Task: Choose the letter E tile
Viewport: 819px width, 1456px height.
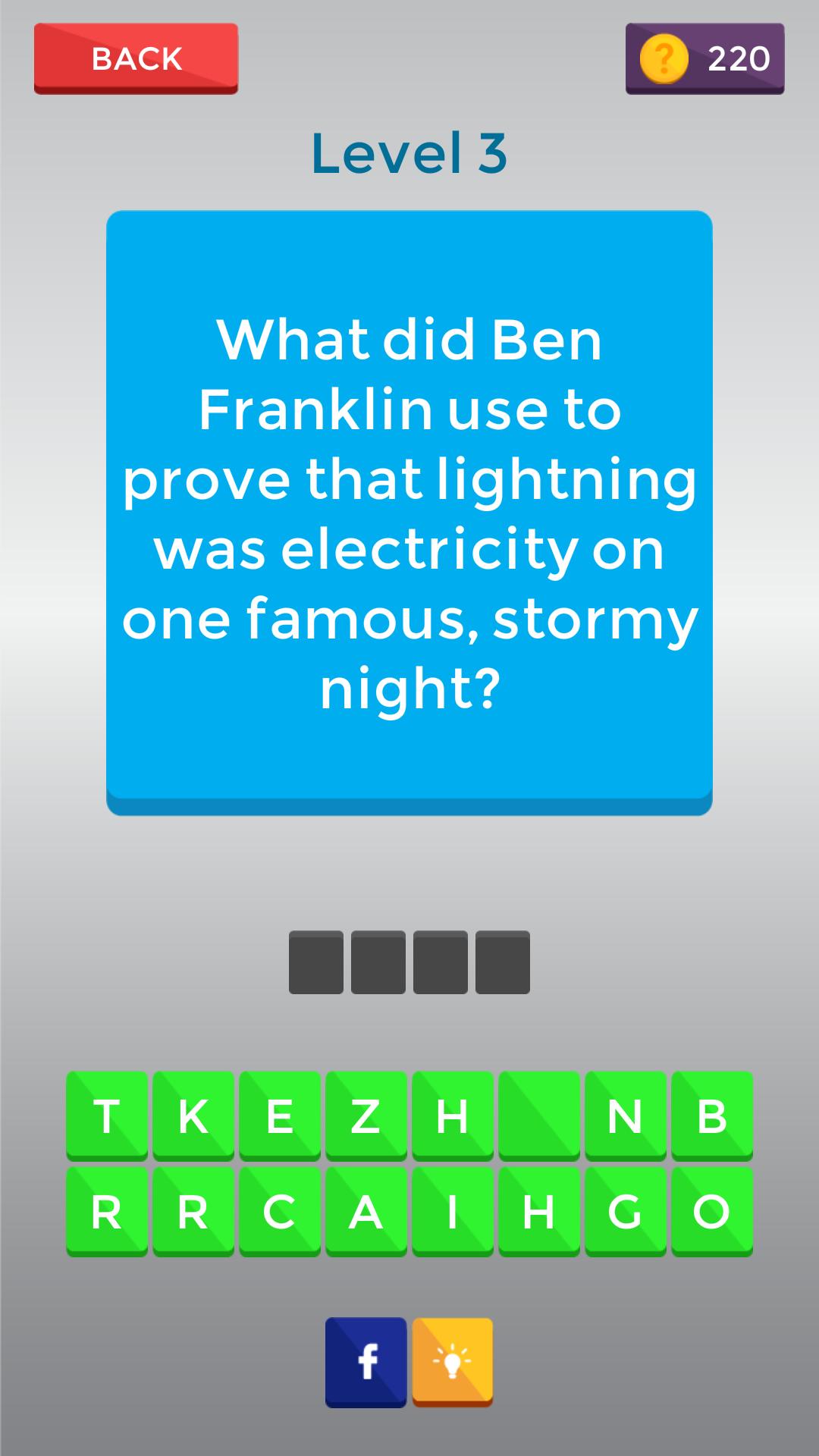Action: tap(280, 1116)
